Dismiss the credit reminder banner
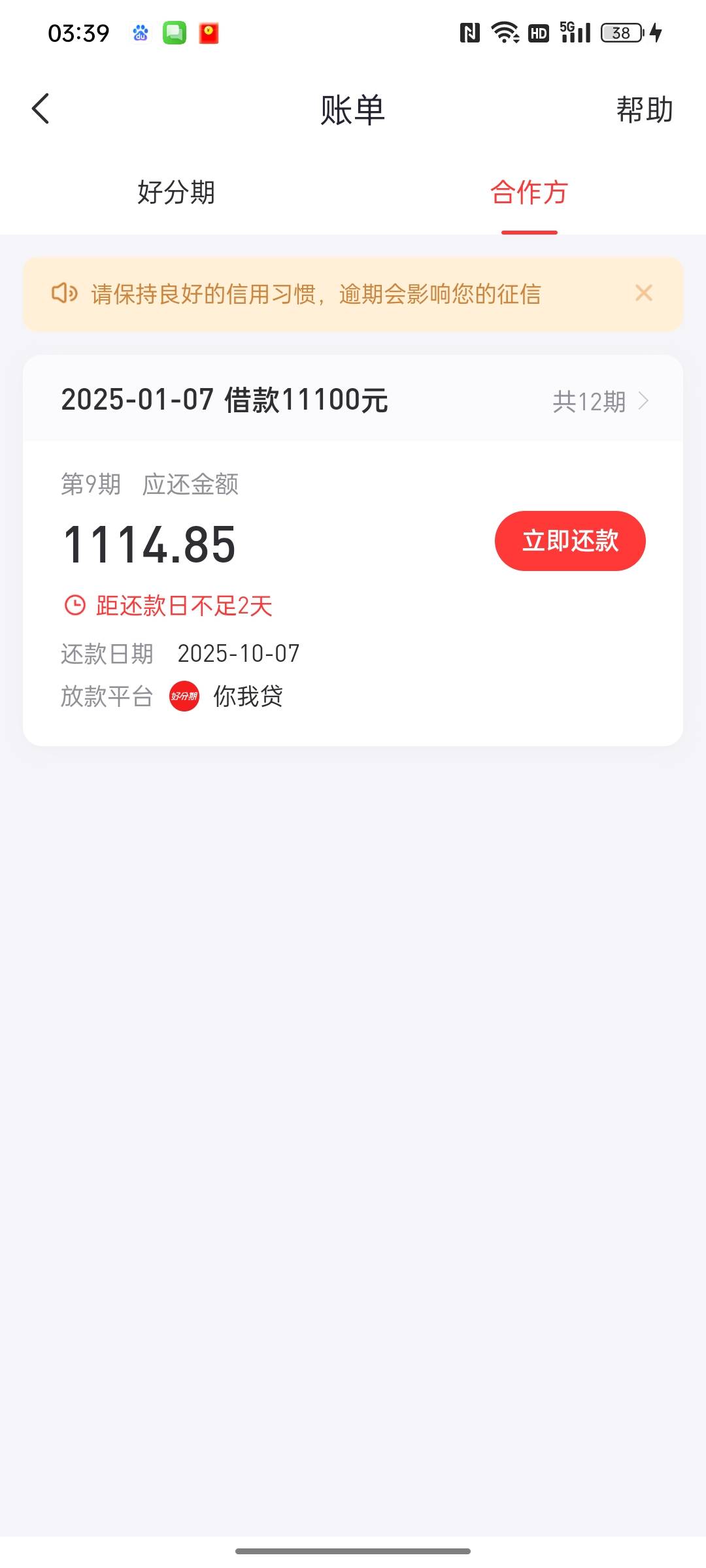Screen dimensions: 706x1568 643,293
